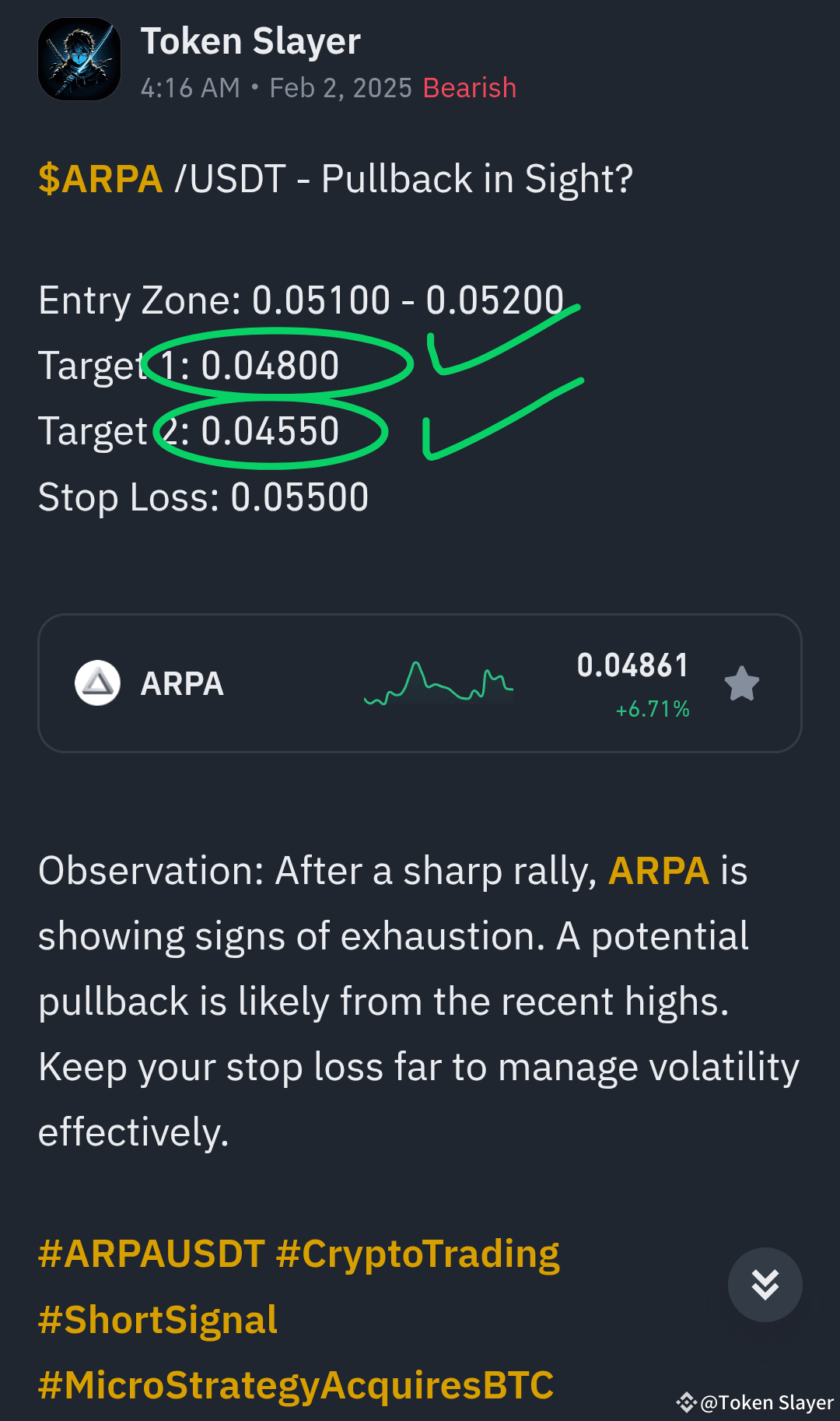Open the #ShortSignal hashtag
The width and height of the screenshot is (840, 1421).
point(157,1319)
